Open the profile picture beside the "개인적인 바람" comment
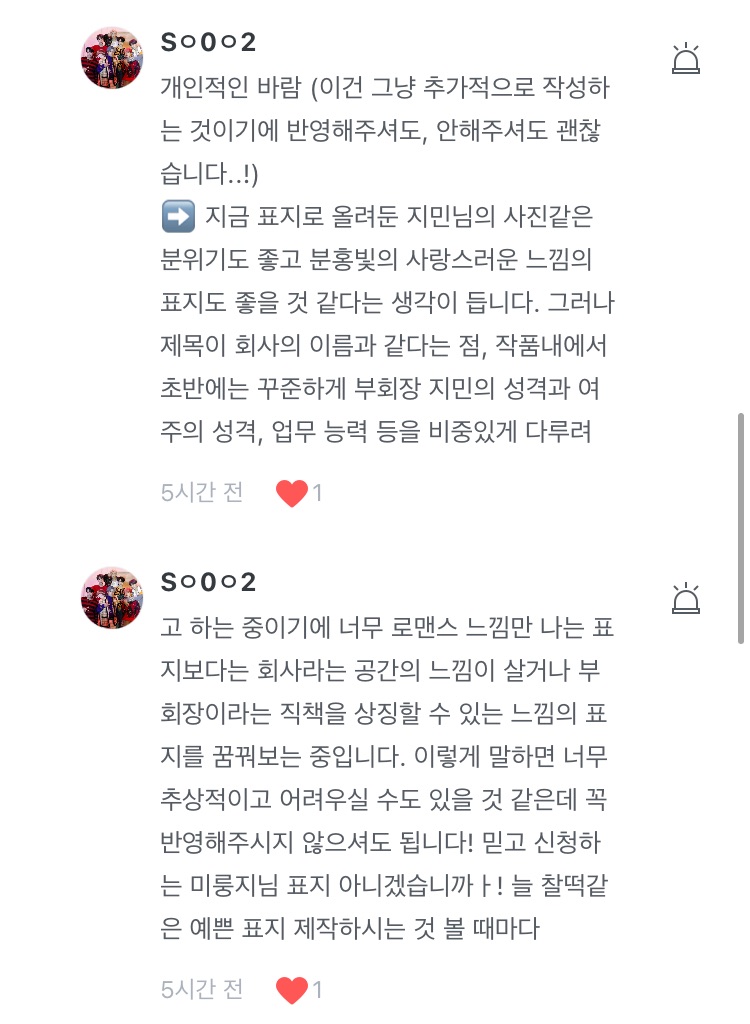Viewport: 750px width, 1024px height. coord(112,59)
